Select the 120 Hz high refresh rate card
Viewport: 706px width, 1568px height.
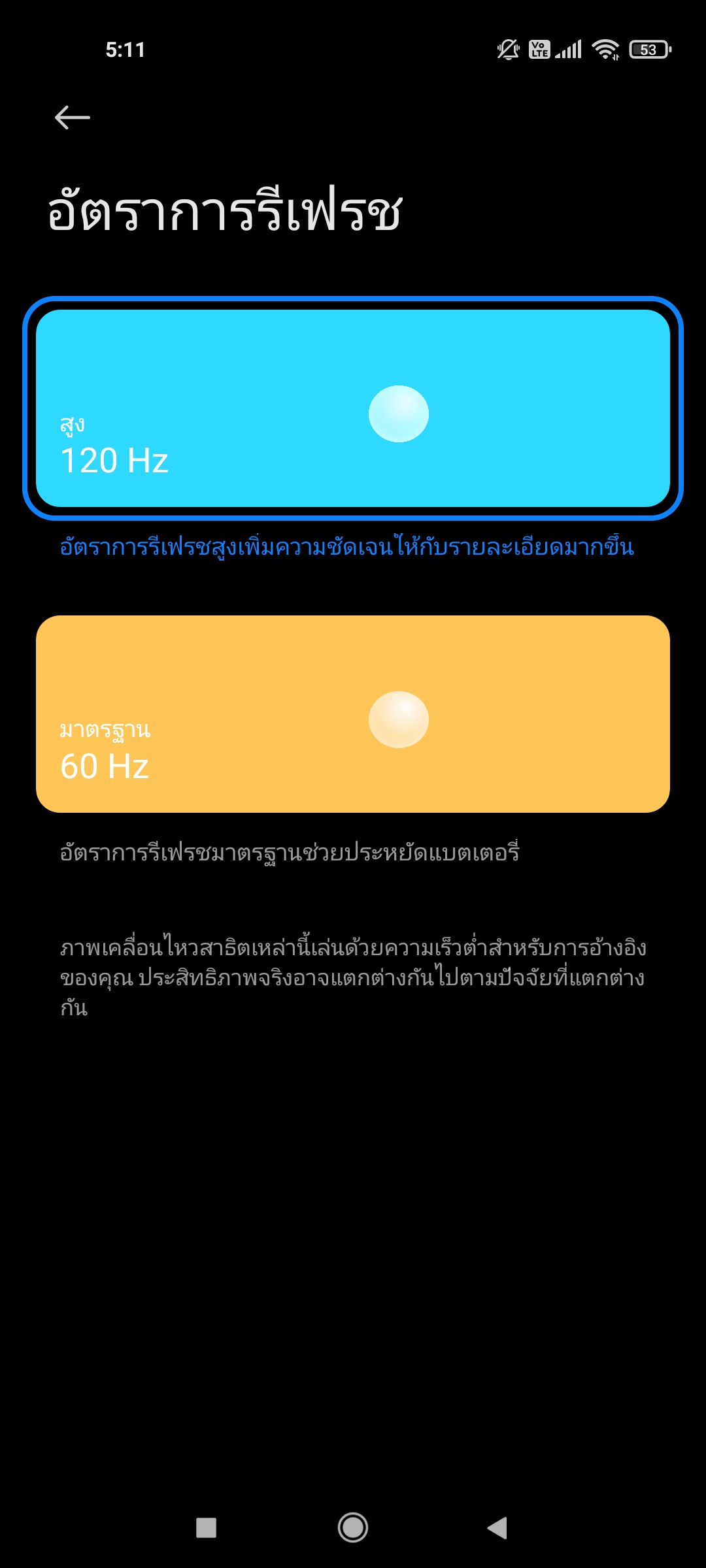353,408
